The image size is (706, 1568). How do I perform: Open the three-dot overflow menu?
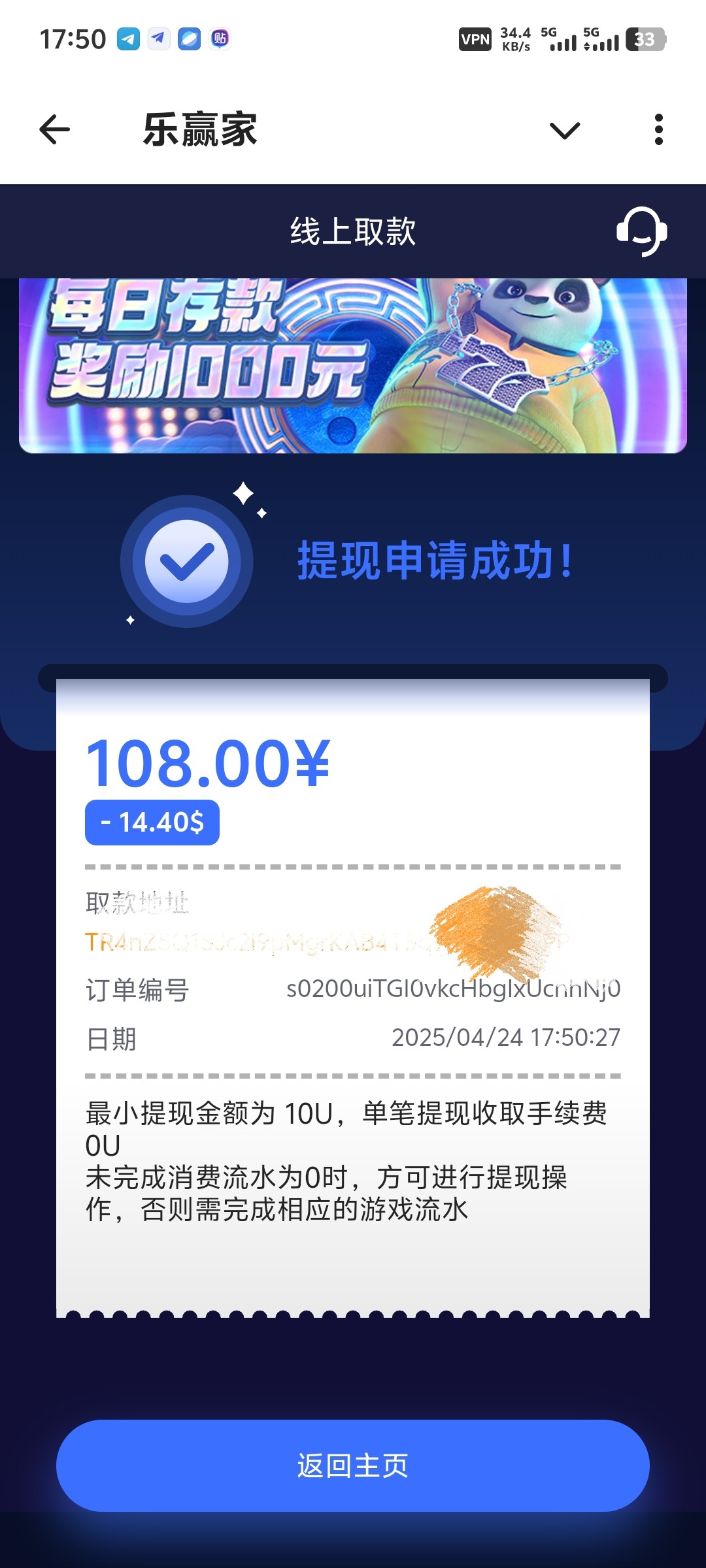click(x=658, y=129)
